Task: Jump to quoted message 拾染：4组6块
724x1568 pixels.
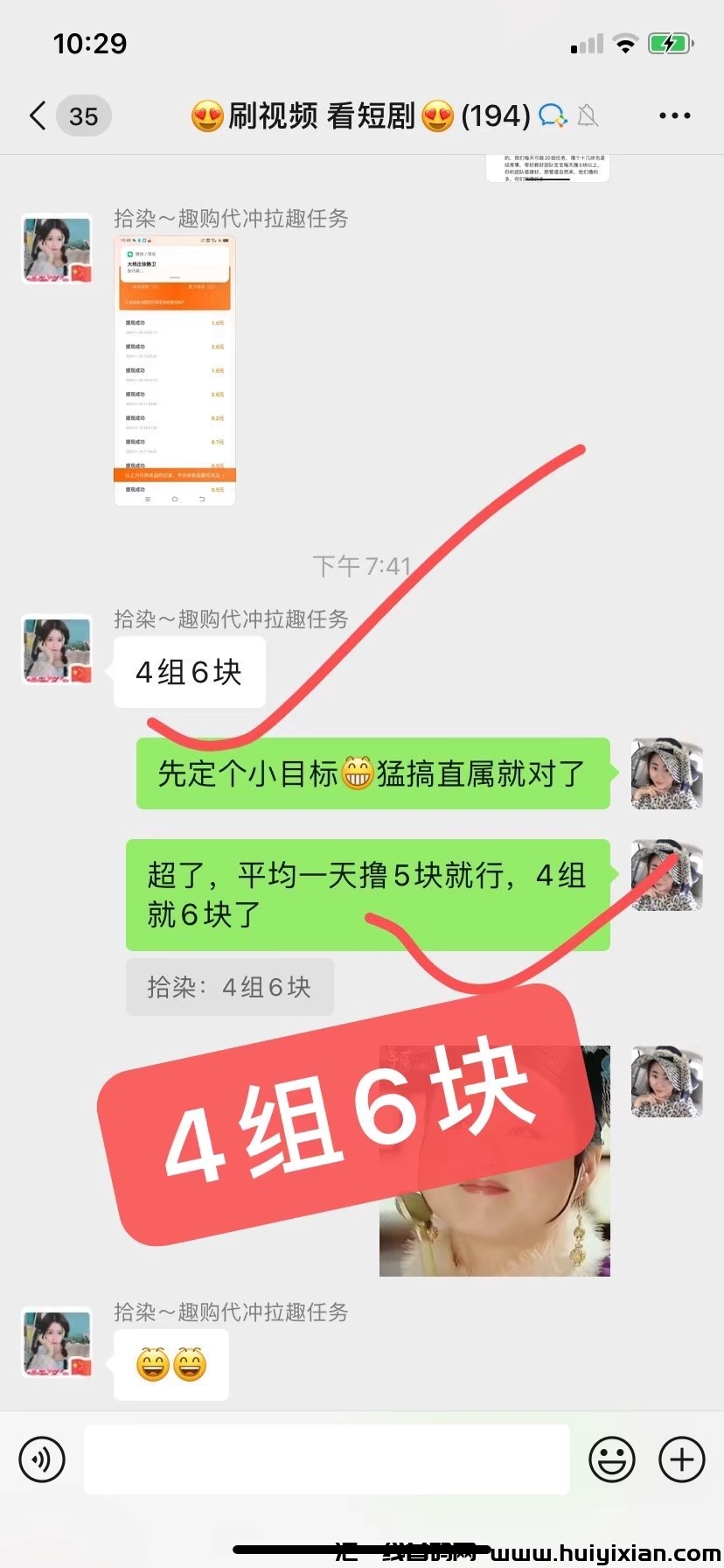Action: point(229,987)
